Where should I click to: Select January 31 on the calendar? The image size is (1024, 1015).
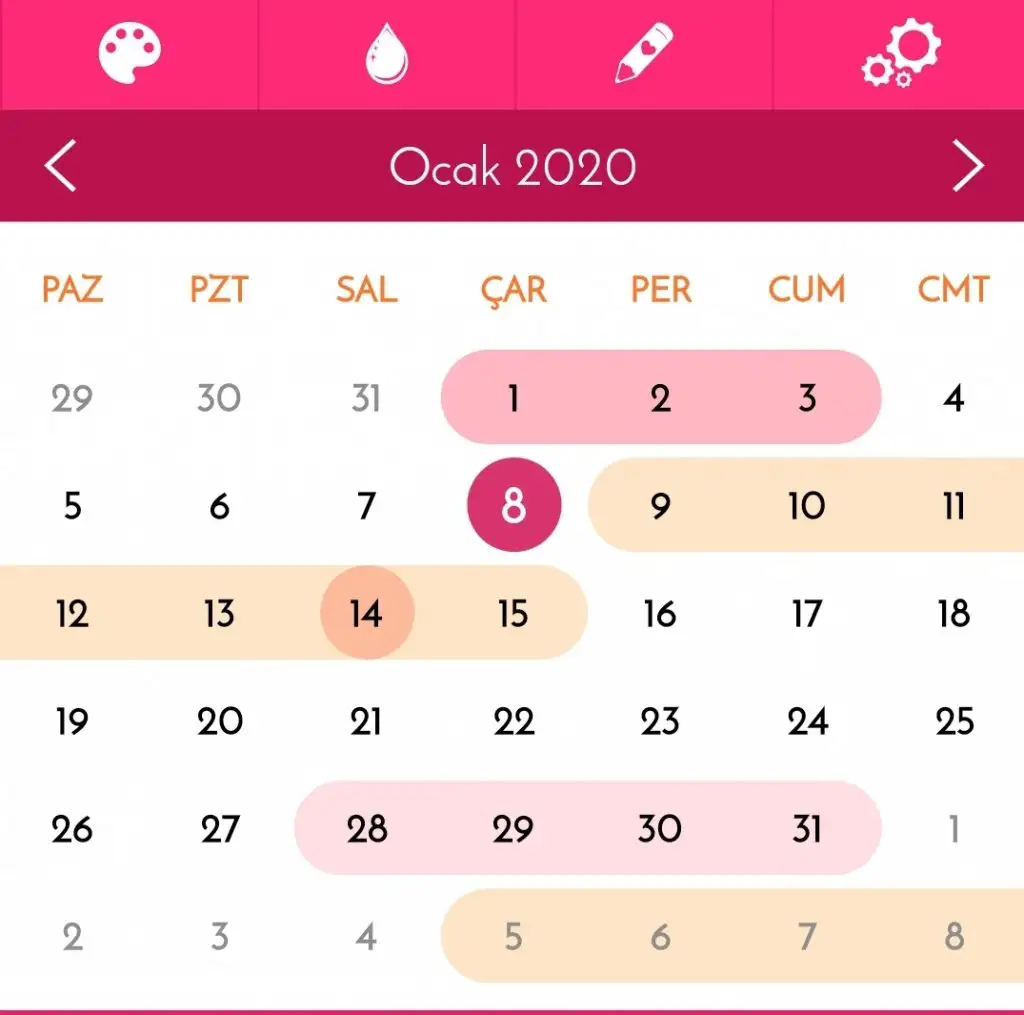coord(807,829)
